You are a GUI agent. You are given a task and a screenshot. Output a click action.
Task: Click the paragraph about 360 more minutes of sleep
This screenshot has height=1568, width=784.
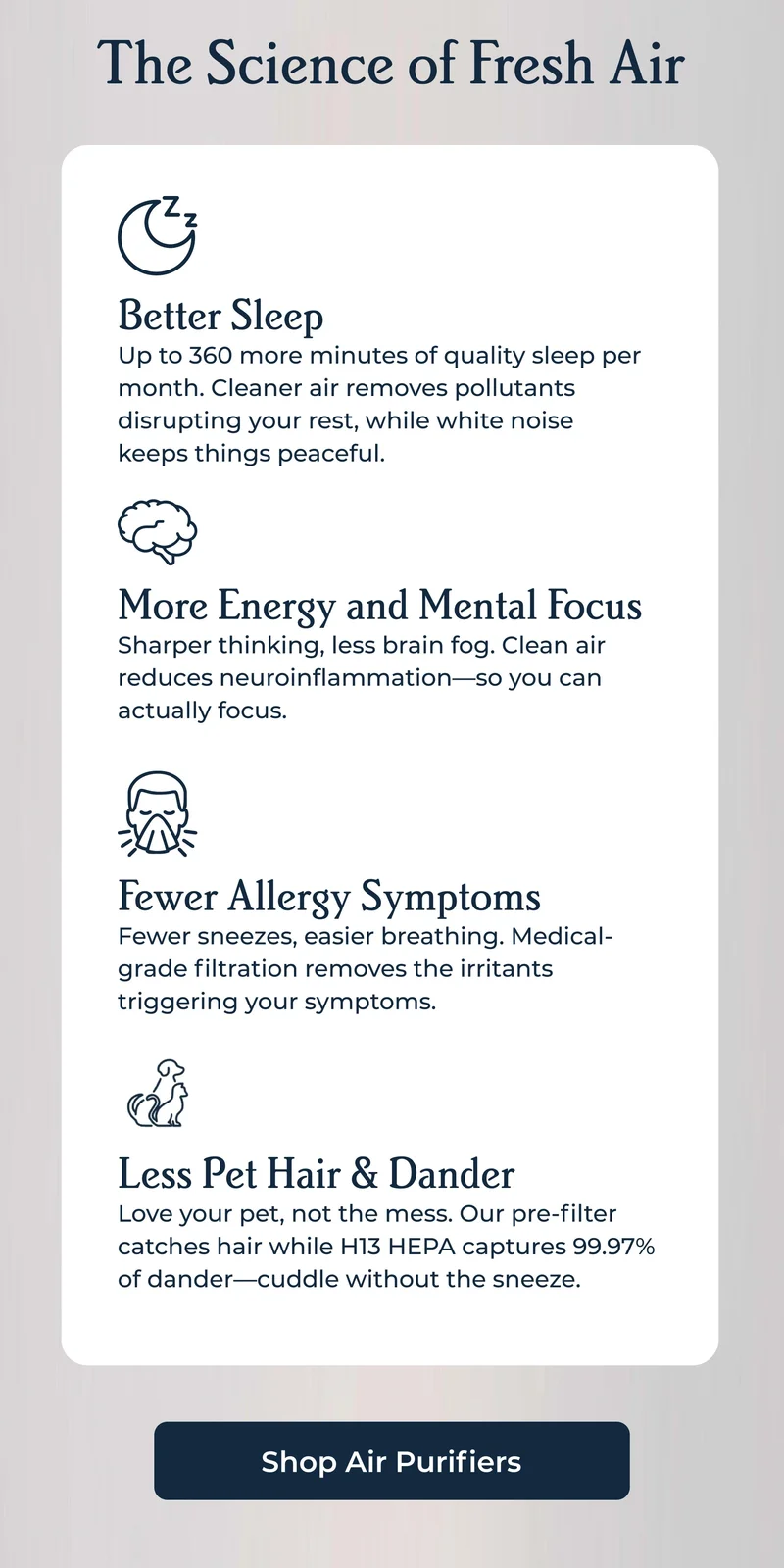(380, 404)
